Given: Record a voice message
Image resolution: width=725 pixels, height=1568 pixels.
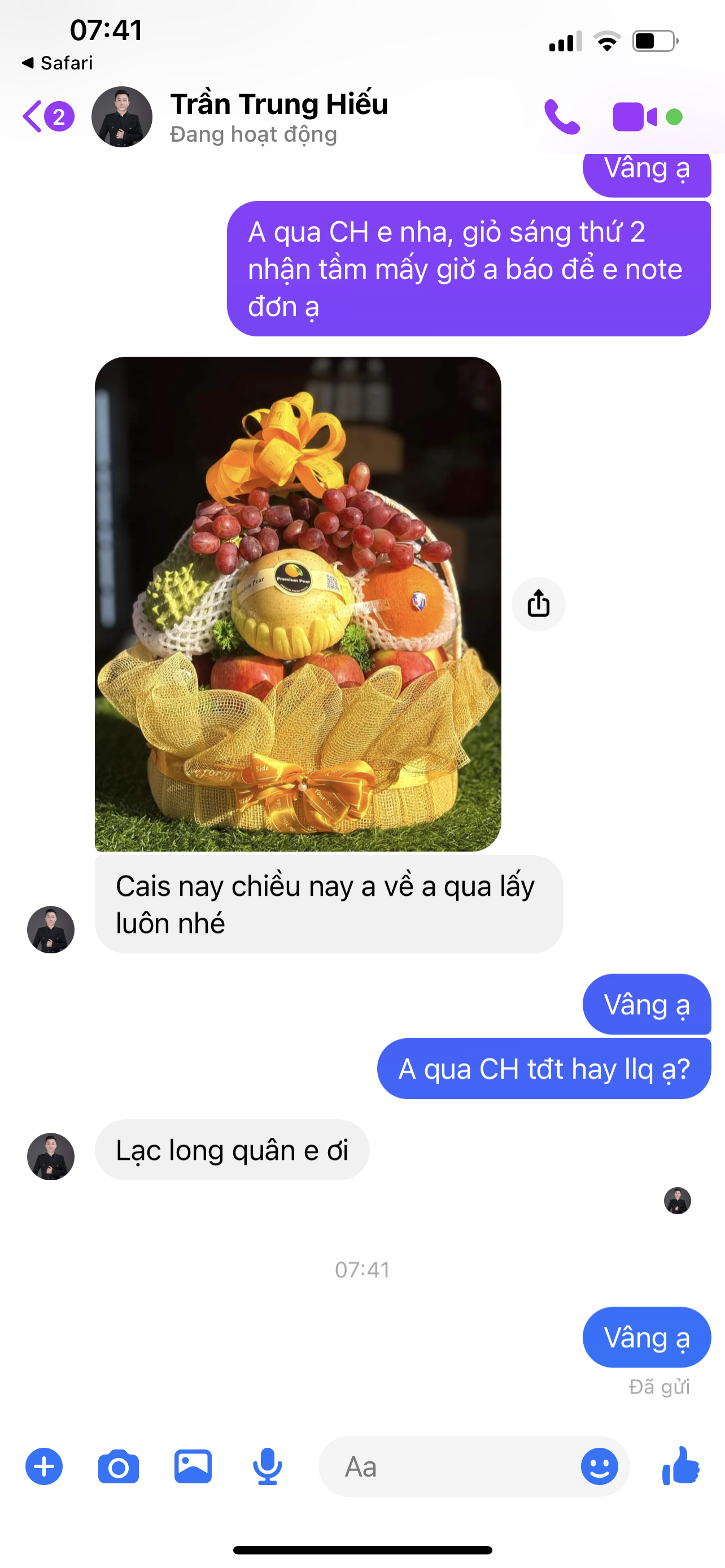Looking at the screenshot, I should click(267, 1466).
